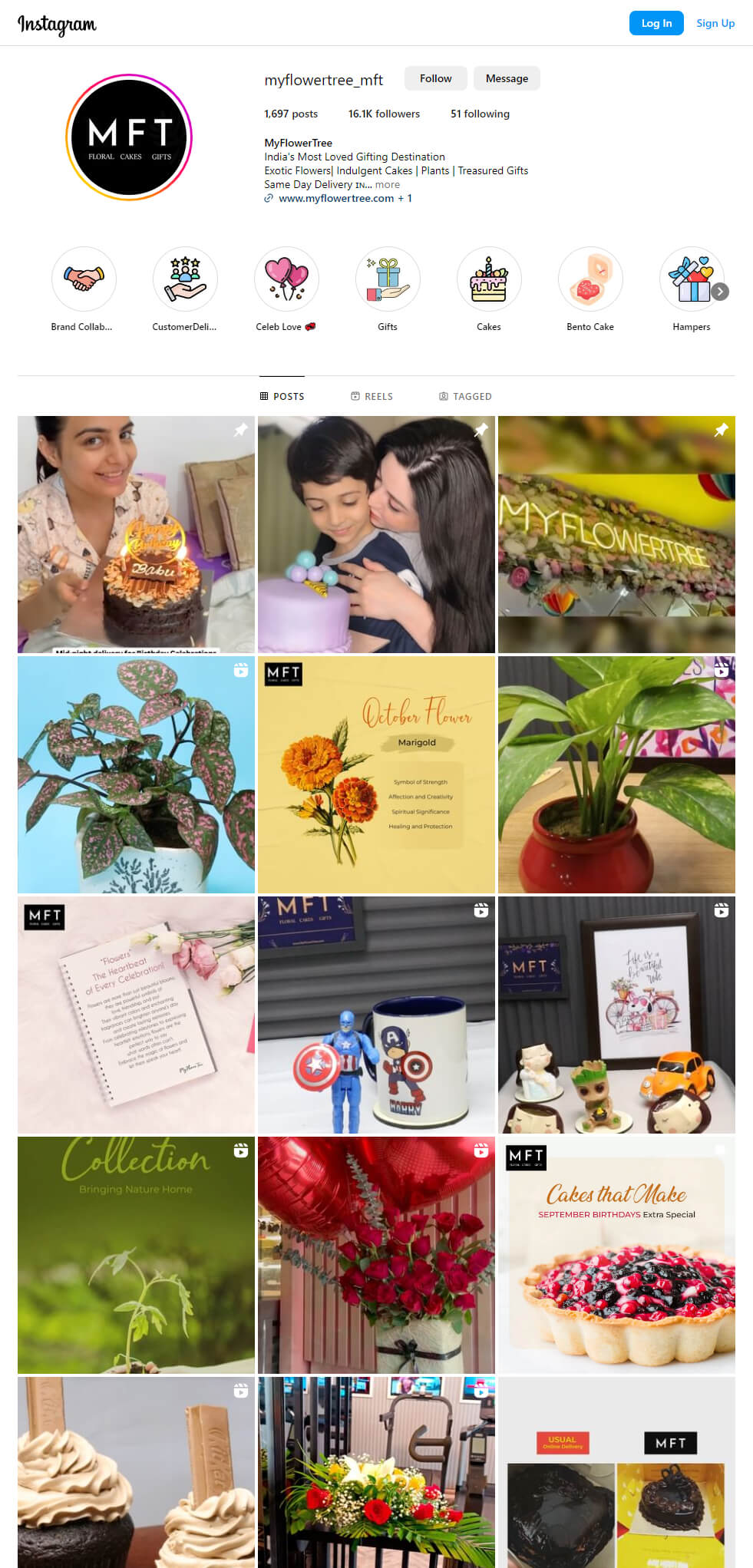Open the red roses and balloon reel
Viewport: 753px width, 1568px height.
tap(376, 1255)
